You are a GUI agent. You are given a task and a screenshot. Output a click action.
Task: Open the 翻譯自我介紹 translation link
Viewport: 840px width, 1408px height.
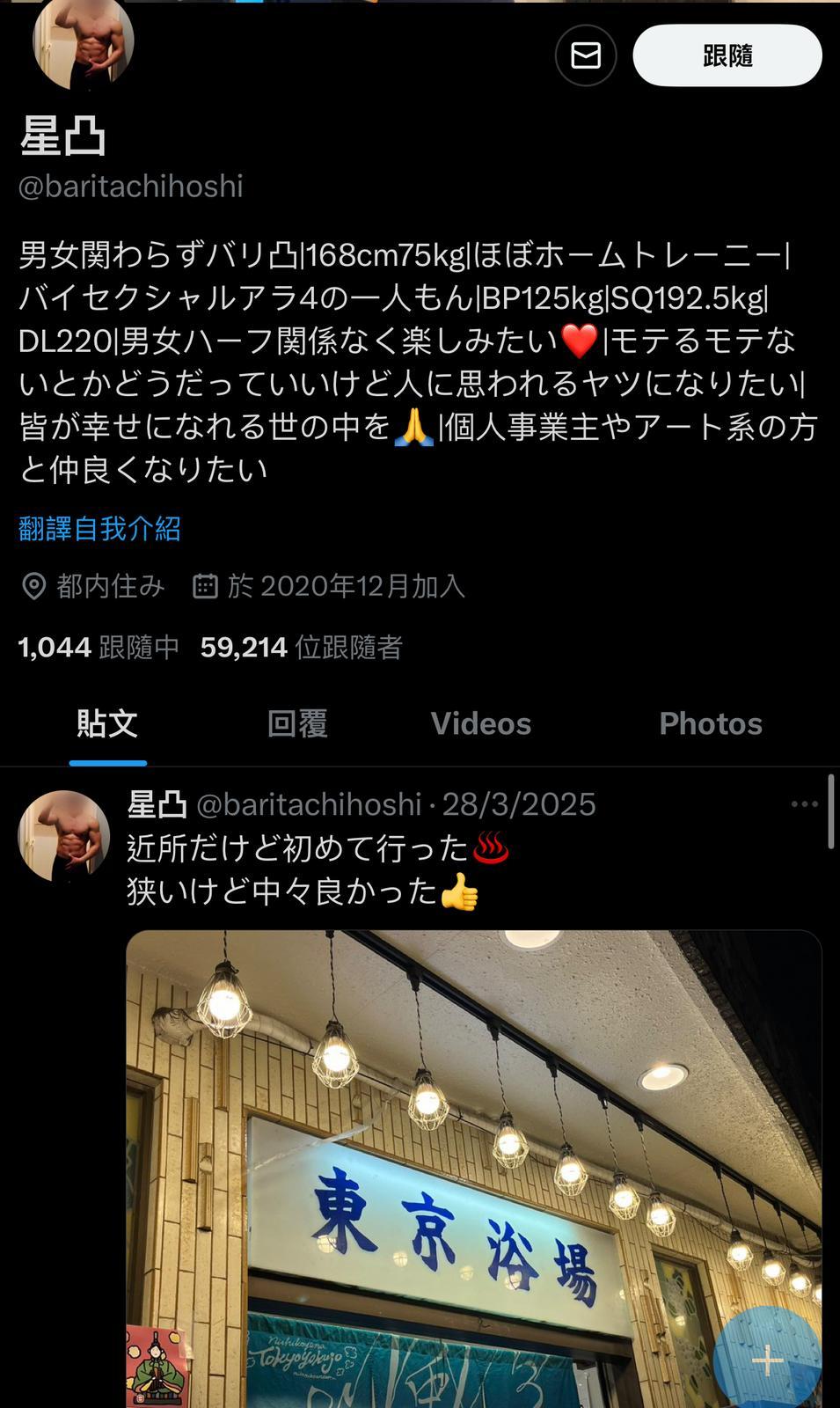point(99,528)
